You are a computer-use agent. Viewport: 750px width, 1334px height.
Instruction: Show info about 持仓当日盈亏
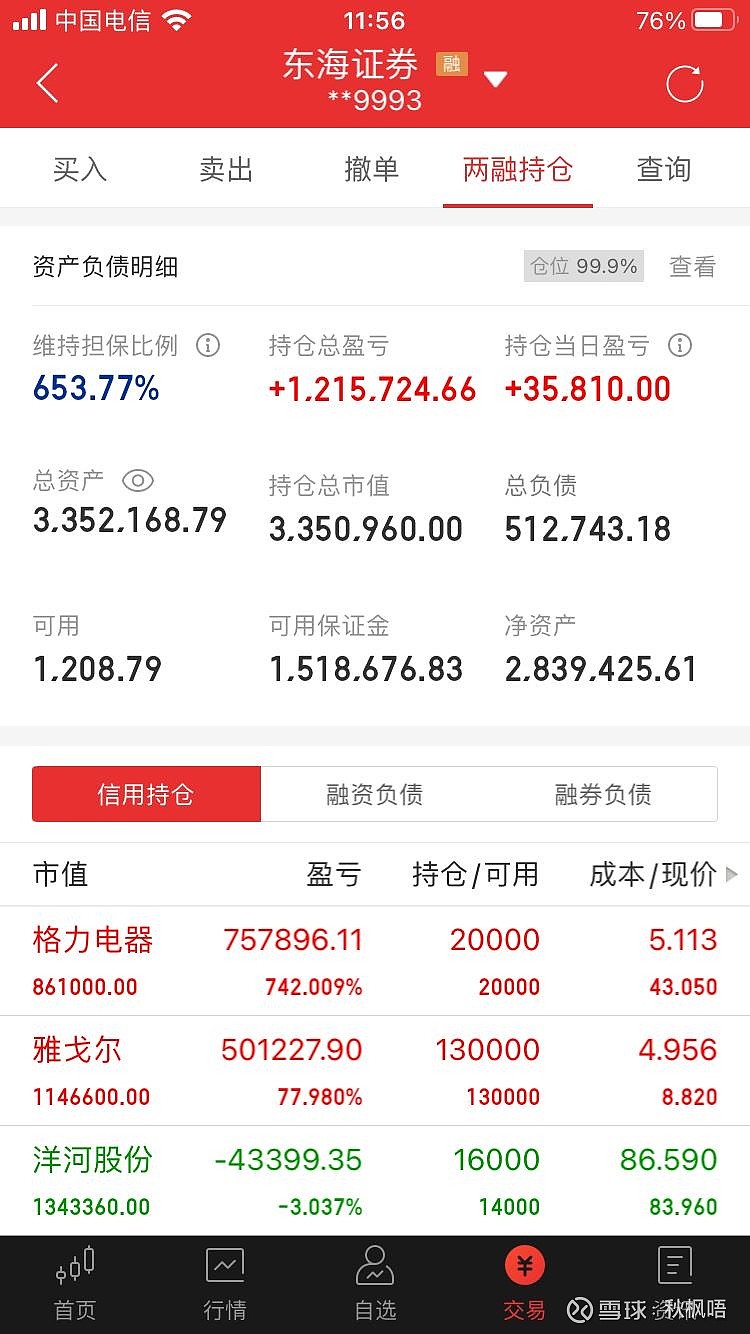680,346
